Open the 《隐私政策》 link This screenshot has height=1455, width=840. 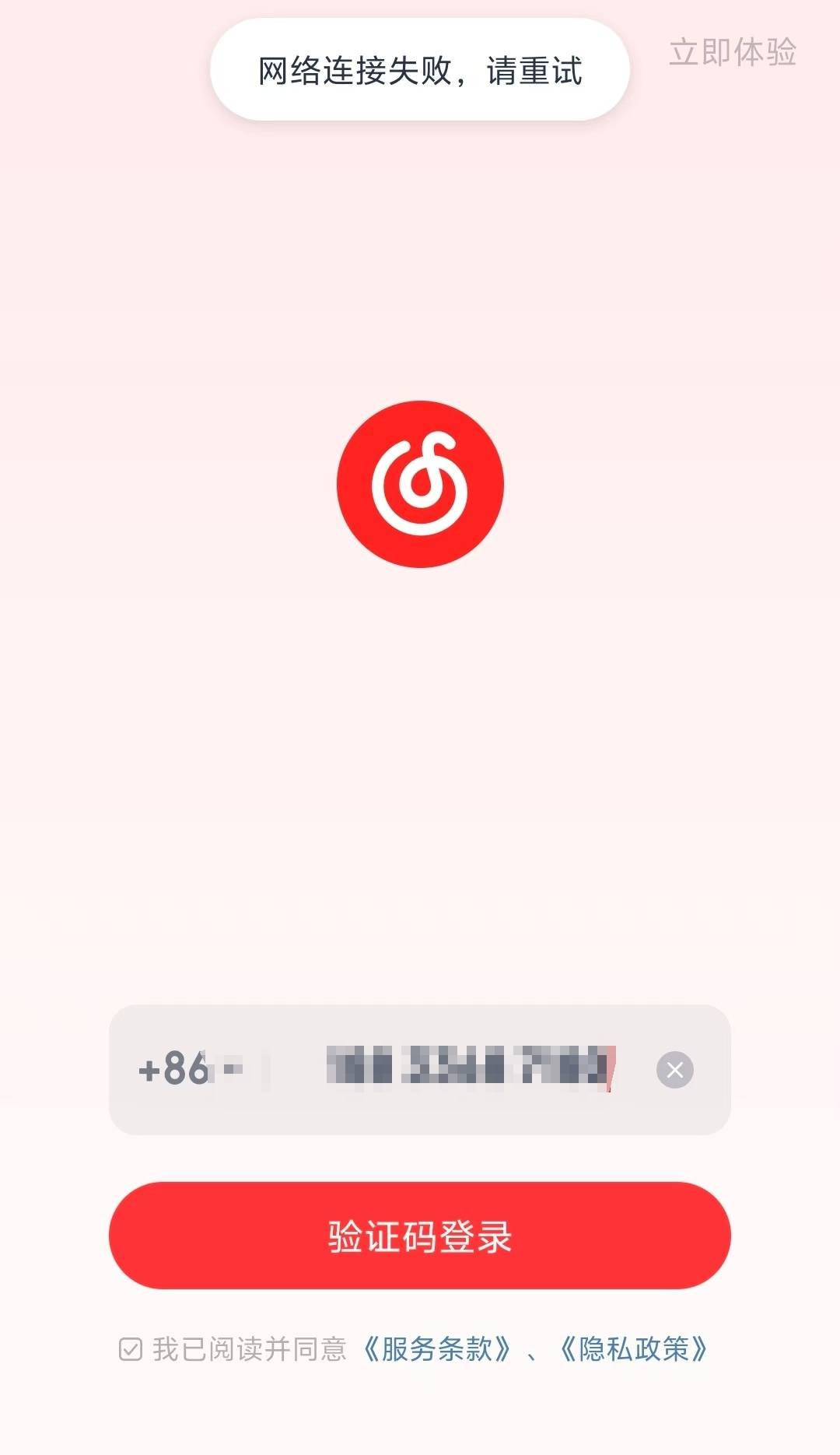633,1349
